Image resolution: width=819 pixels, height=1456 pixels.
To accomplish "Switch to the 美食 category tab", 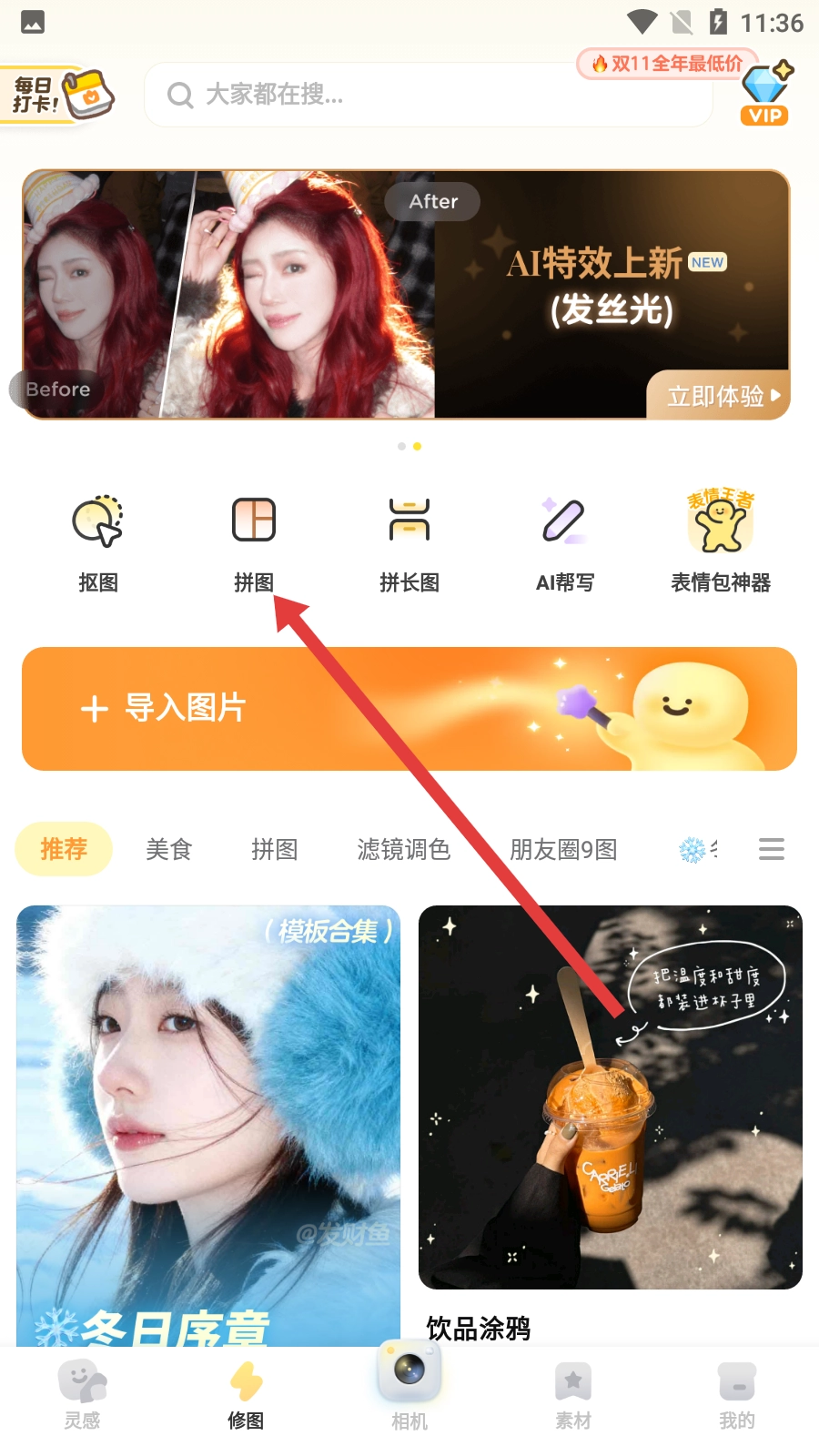I will pyautogui.click(x=169, y=849).
